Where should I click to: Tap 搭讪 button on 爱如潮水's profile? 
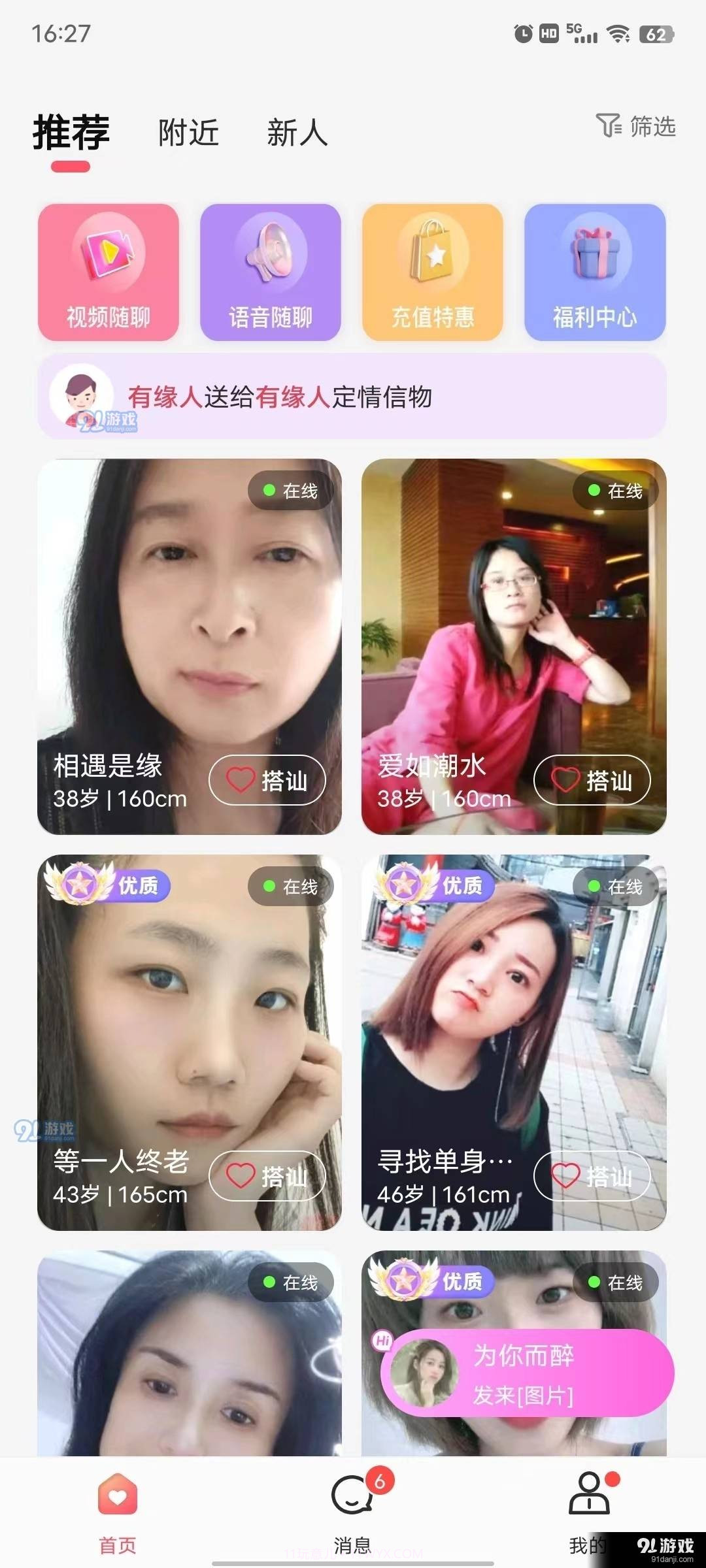(x=590, y=779)
